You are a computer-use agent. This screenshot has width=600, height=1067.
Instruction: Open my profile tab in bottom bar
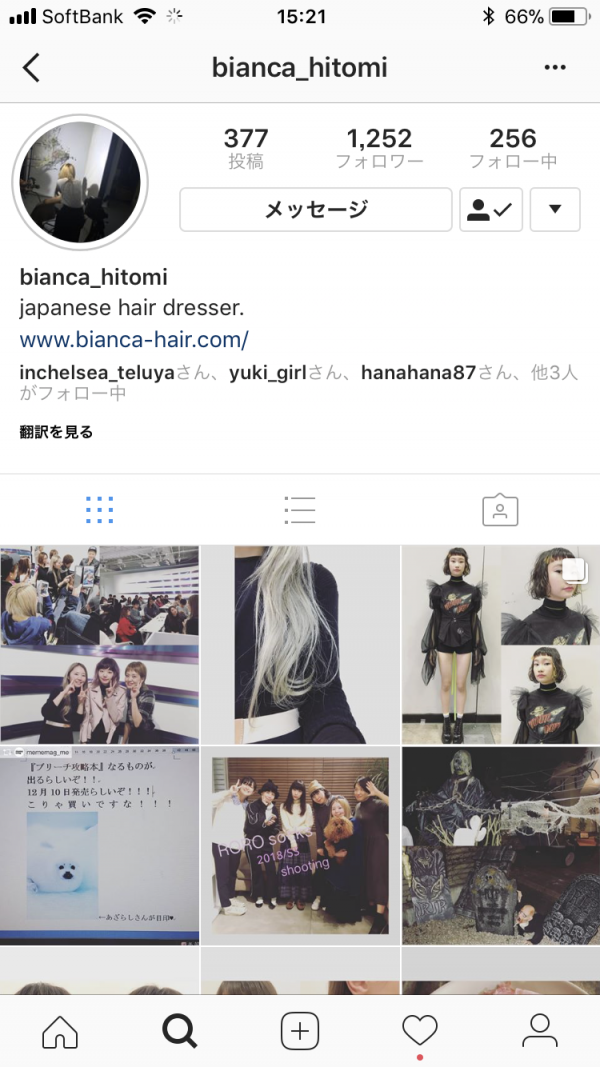tap(540, 1032)
